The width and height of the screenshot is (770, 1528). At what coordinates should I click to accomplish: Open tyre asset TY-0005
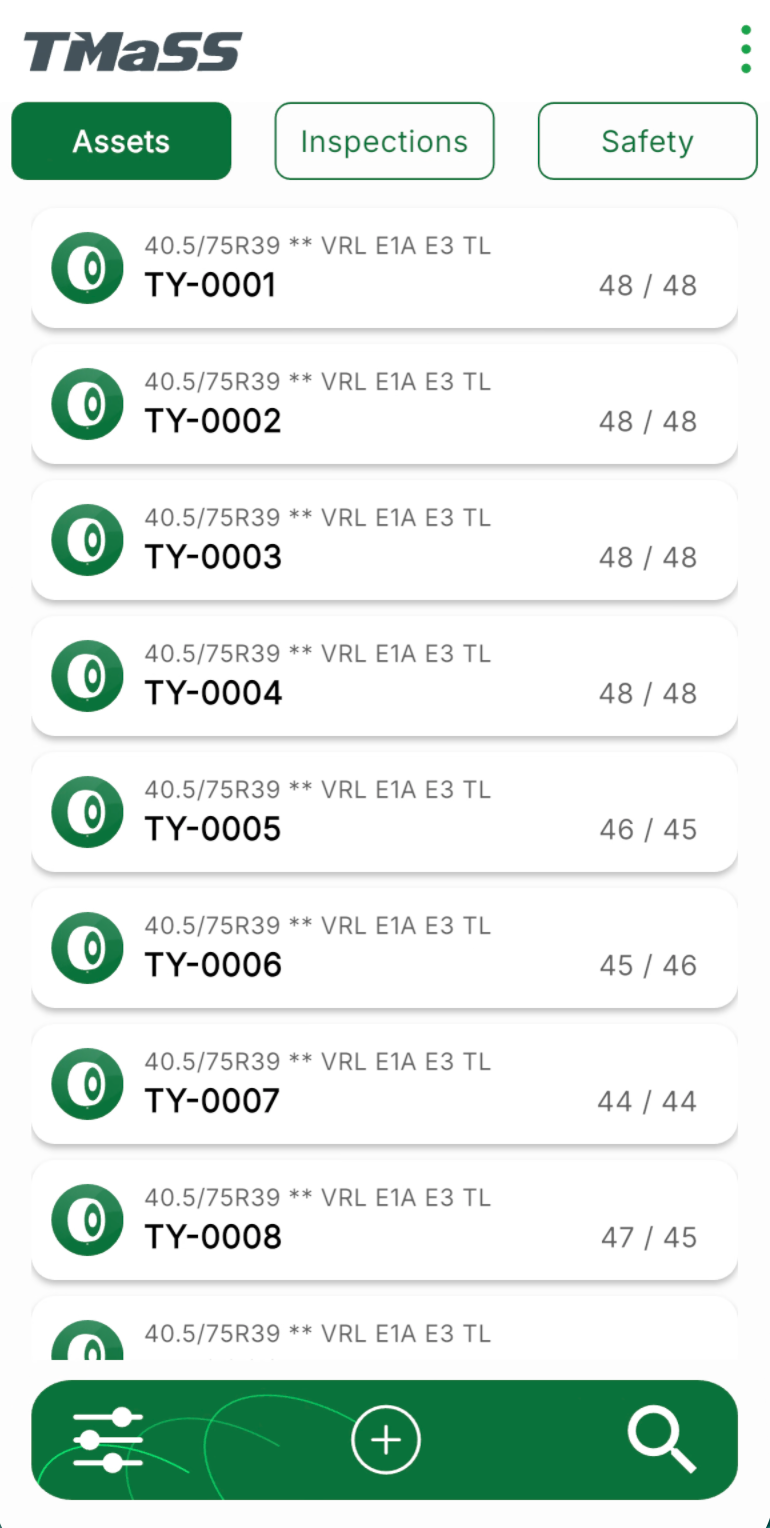point(384,812)
